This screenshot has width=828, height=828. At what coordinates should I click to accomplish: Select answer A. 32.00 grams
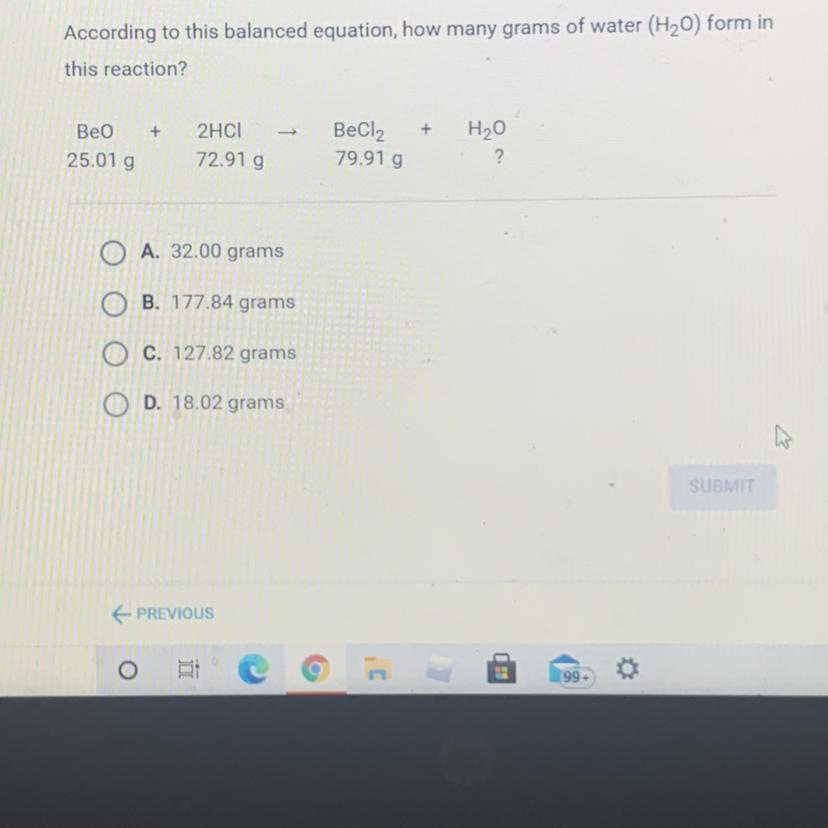(x=113, y=252)
